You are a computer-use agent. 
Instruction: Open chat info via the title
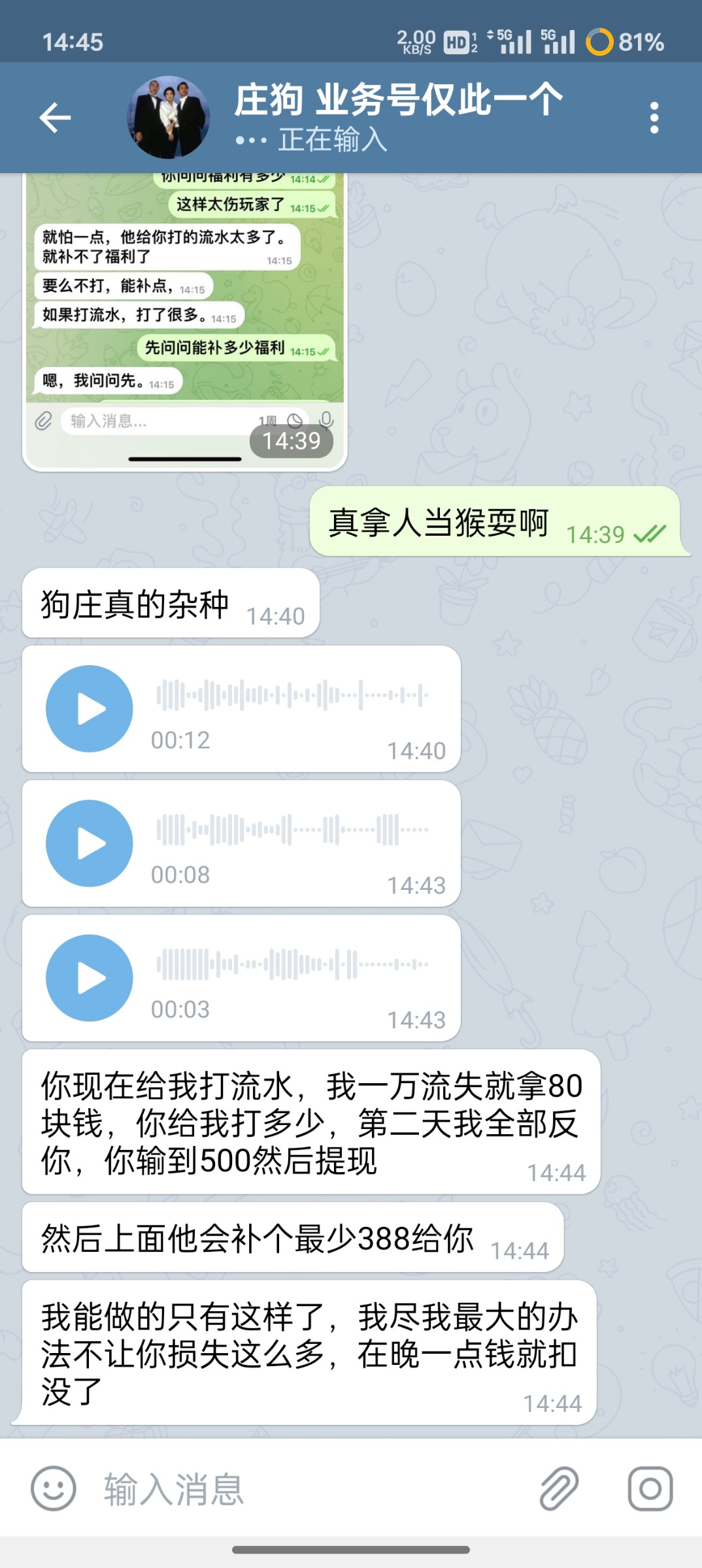tap(399, 101)
